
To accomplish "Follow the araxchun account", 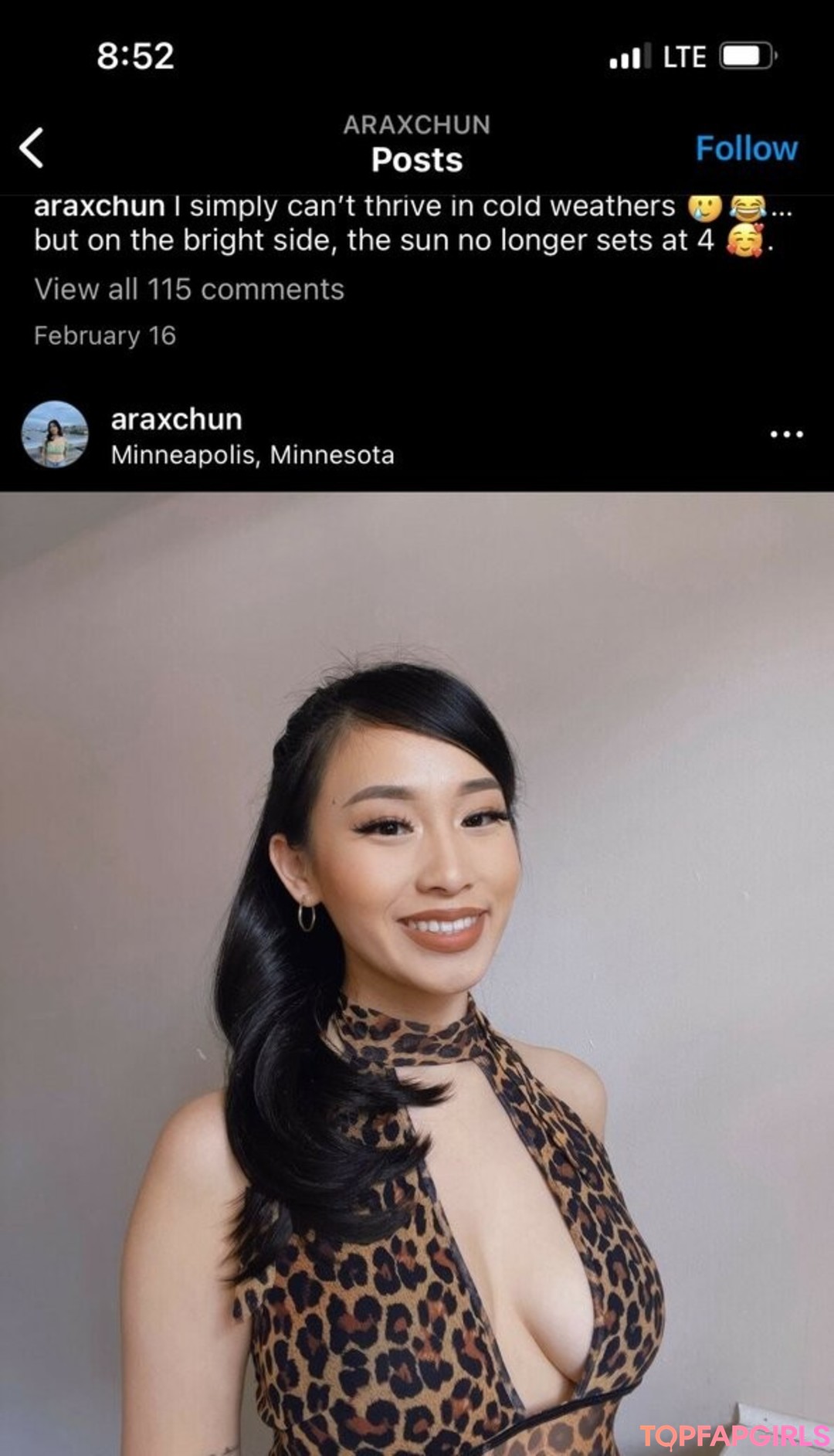I will 746,148.
